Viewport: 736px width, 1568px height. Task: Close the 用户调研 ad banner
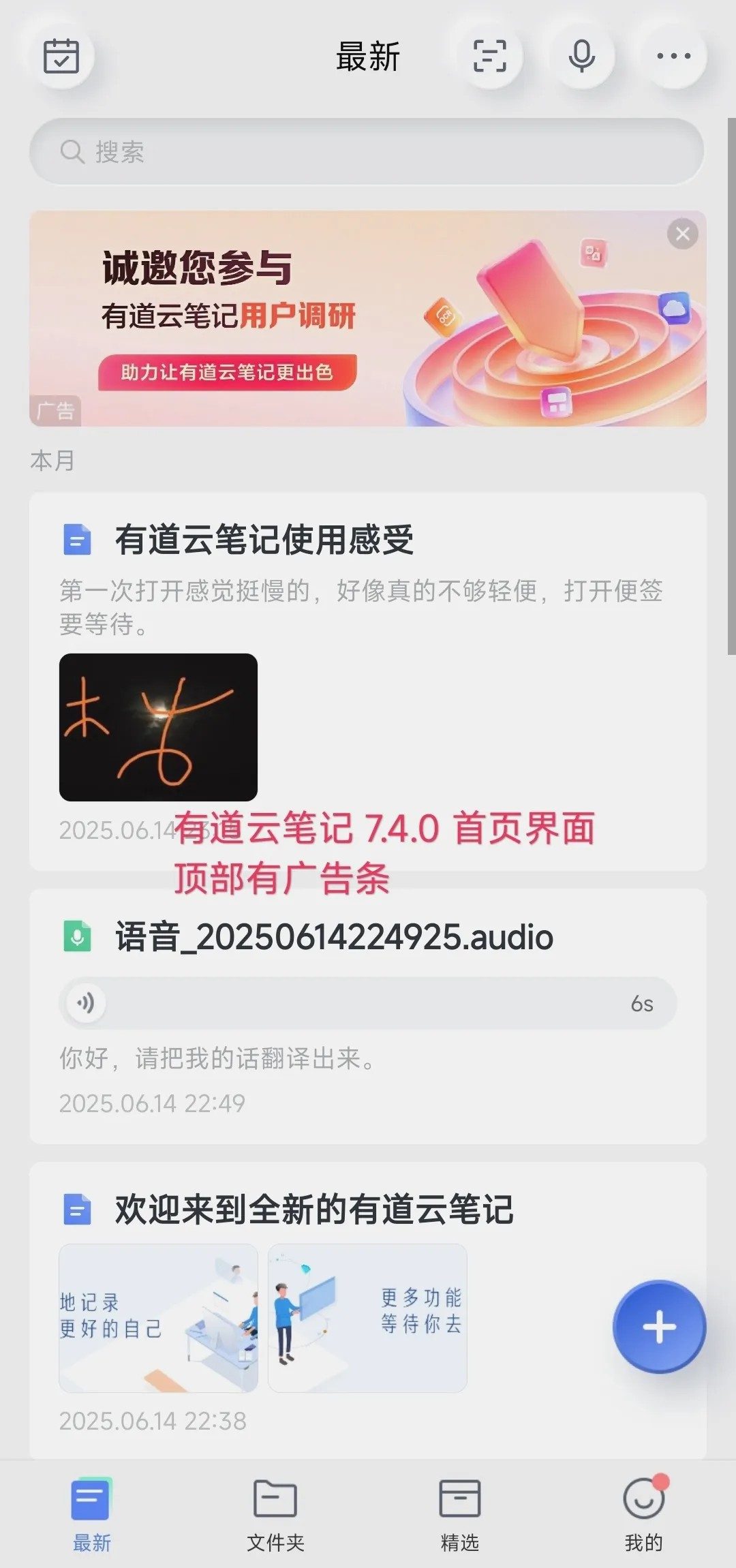684,232
